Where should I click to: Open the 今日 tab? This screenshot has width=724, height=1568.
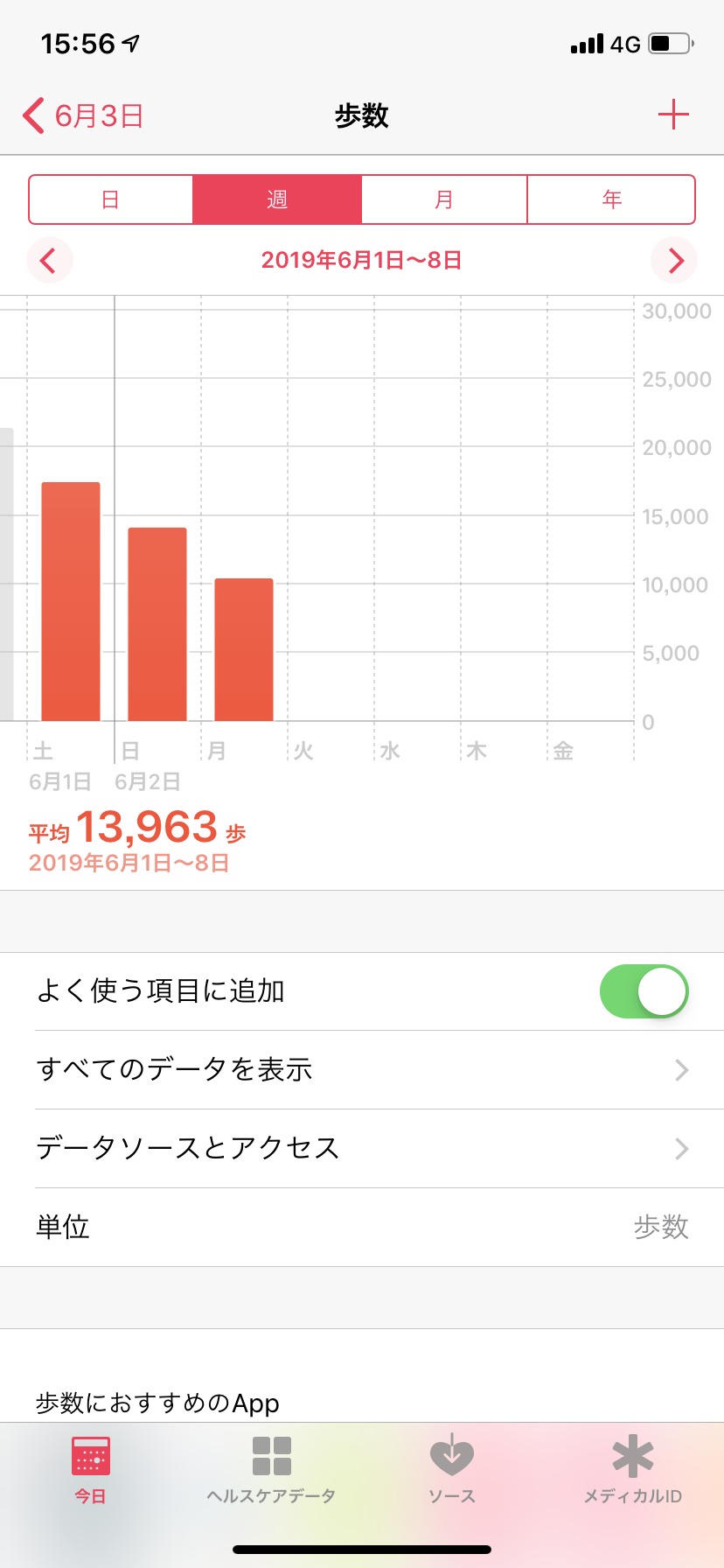[x=90, y=1471]
